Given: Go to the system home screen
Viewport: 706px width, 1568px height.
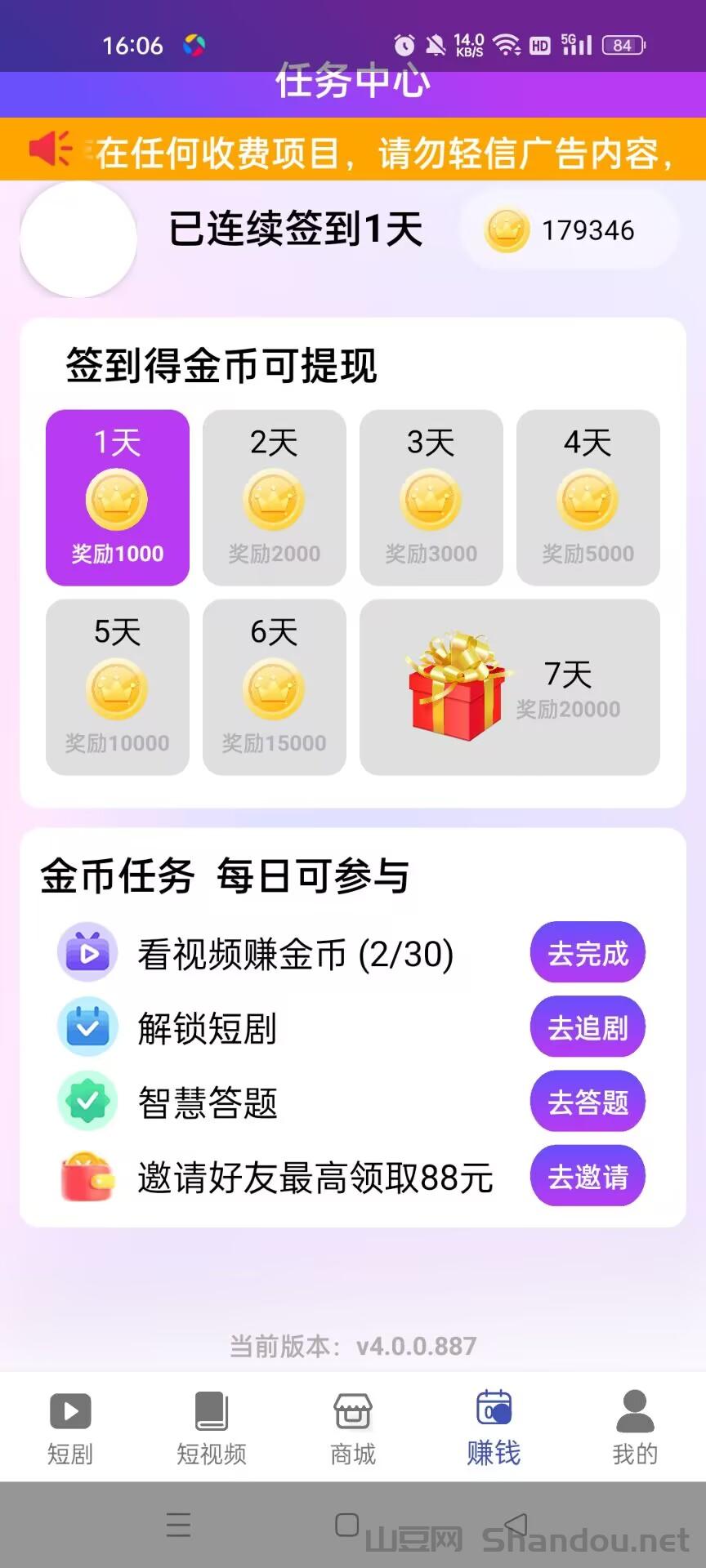Looking at the screenshot, I should click(347, 1525).
